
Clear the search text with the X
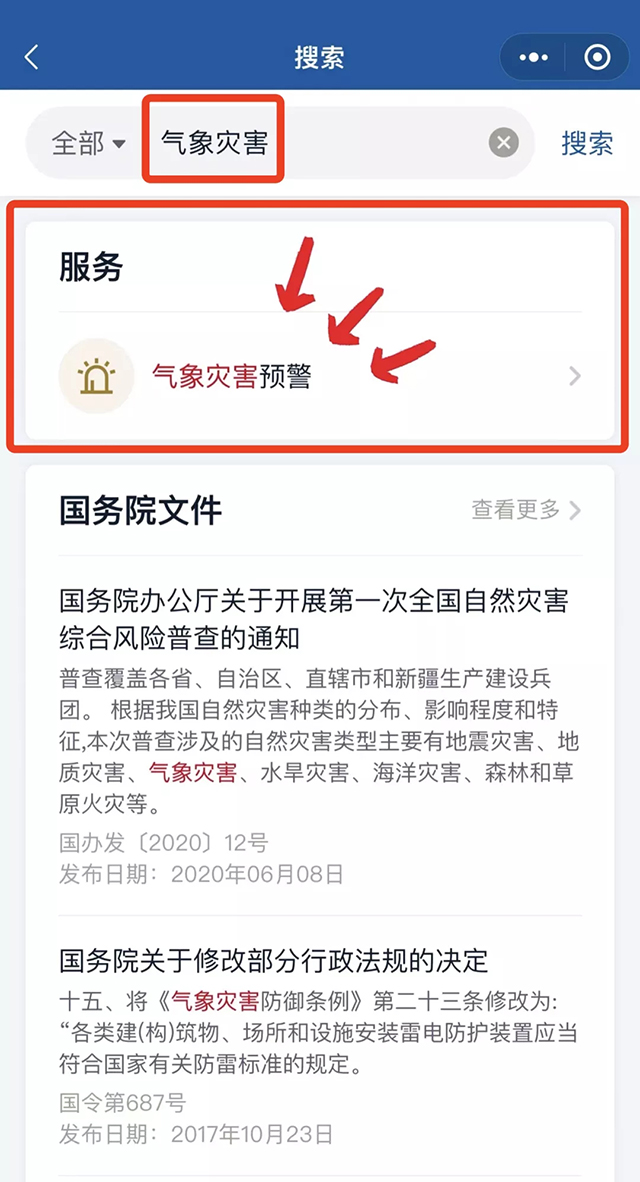(x=503, y=143)
